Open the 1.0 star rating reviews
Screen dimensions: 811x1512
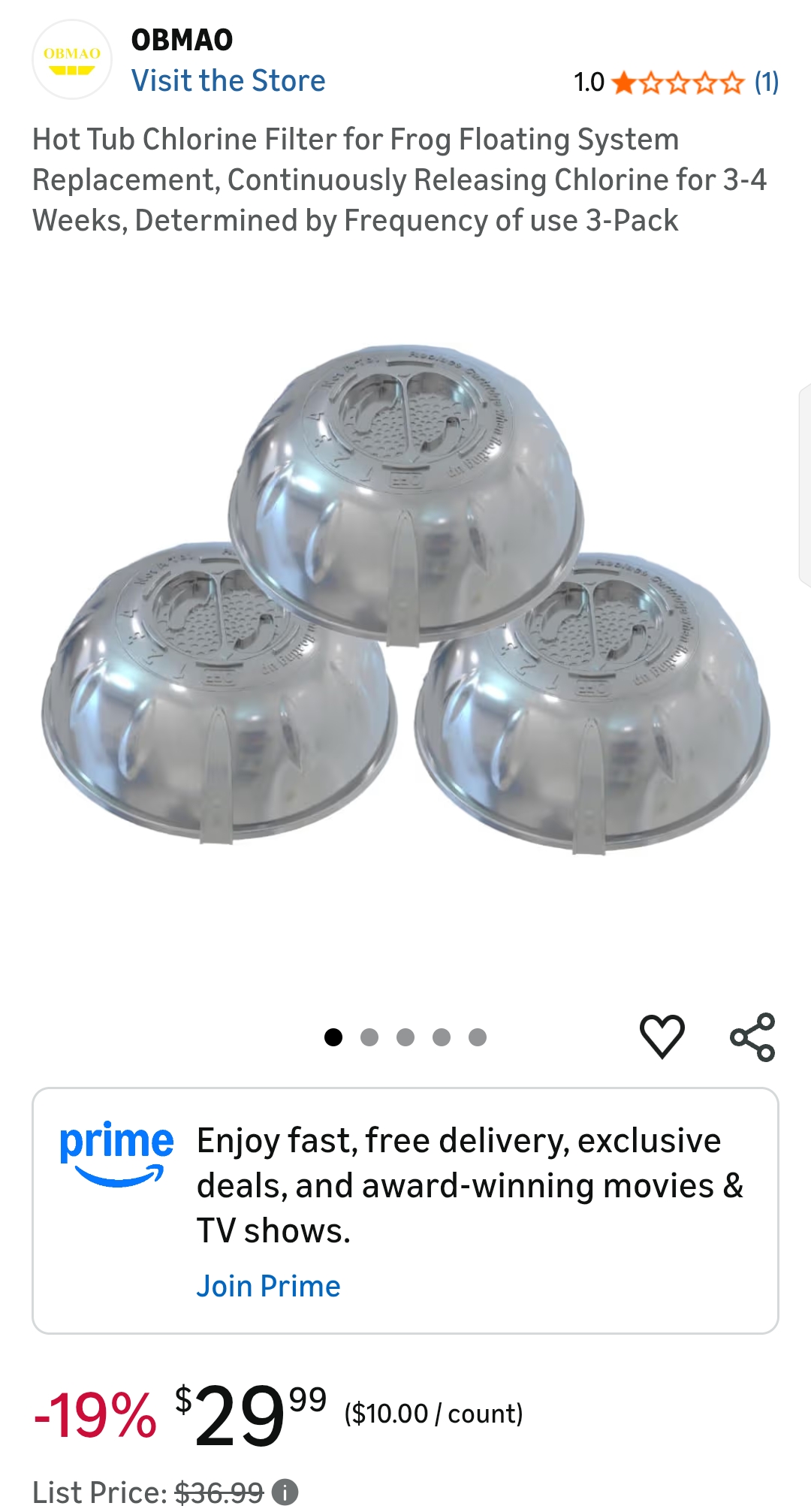[676, 82]
